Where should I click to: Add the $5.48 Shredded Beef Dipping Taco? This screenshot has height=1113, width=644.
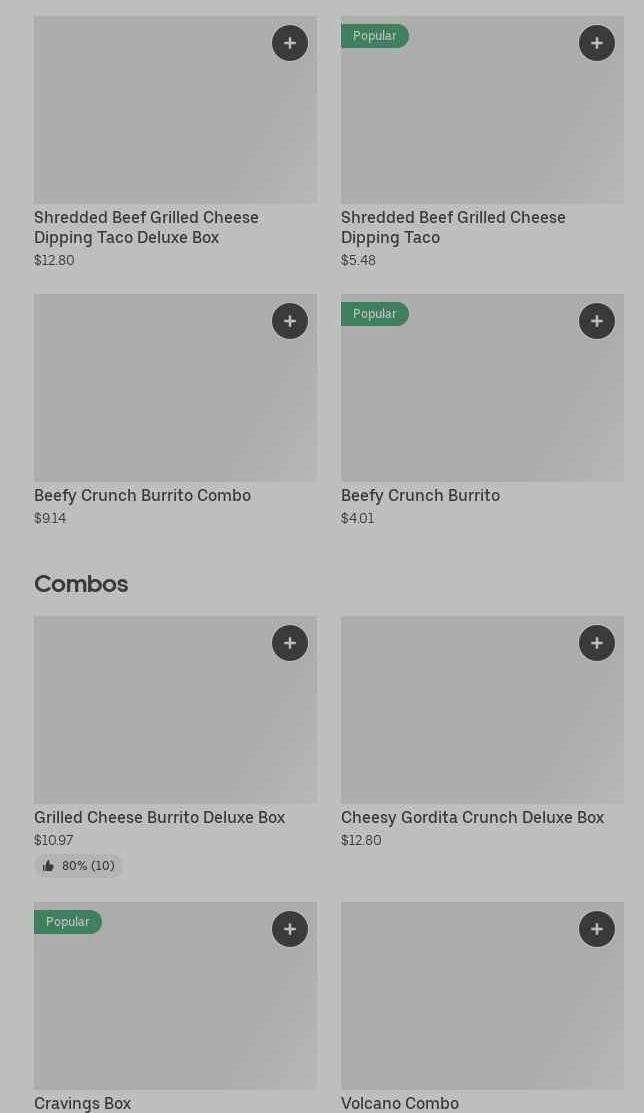tap(596, 43)
